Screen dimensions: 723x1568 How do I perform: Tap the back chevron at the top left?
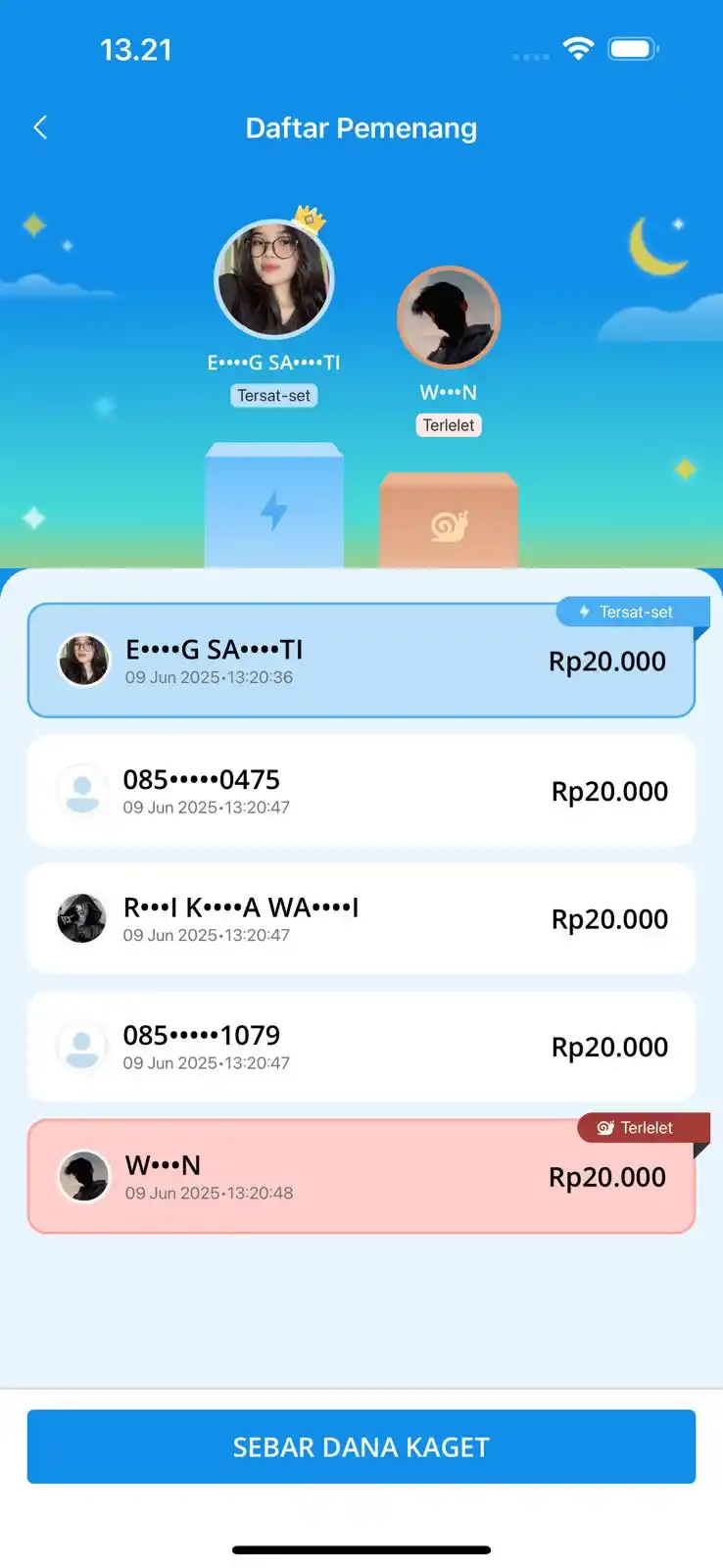click(x=39, y=127)
